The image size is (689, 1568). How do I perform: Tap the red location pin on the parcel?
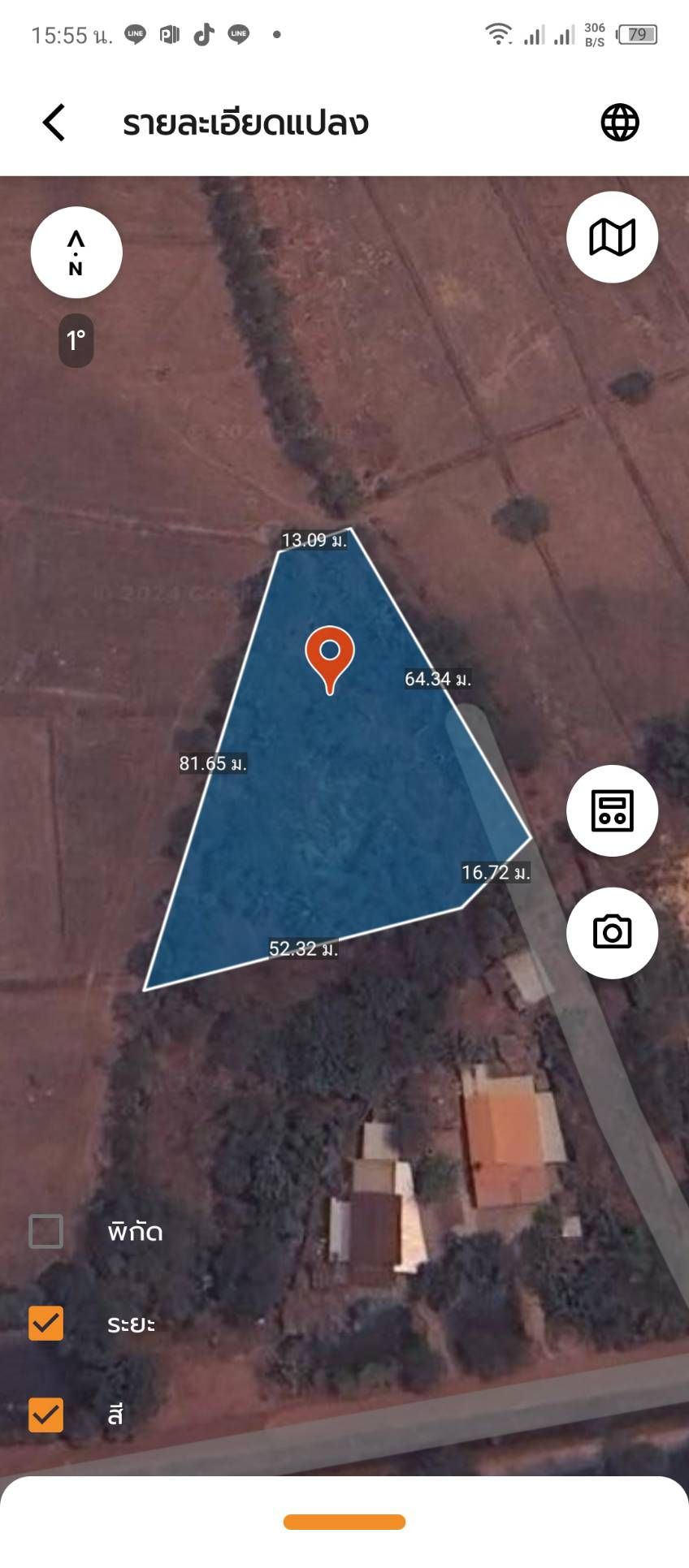pos(330,659)
